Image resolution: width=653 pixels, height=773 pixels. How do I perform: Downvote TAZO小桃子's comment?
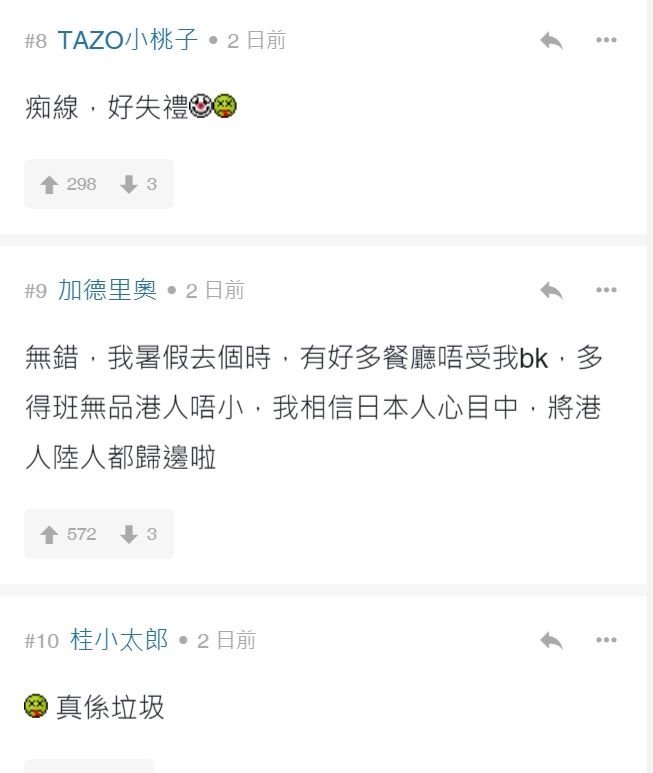coord(129,184)
